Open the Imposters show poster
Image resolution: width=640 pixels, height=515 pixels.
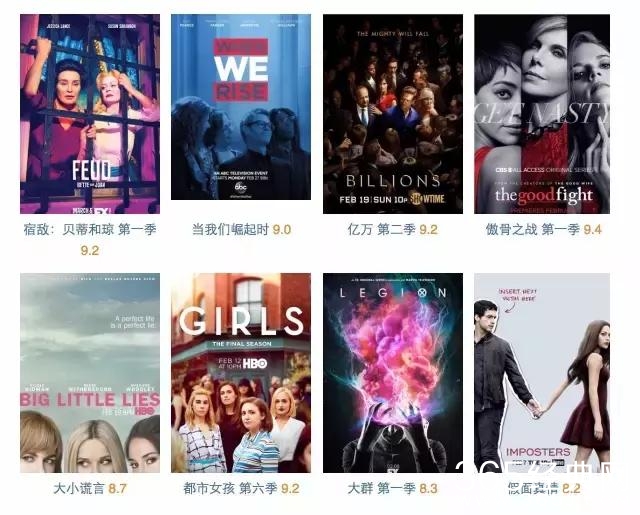pos(542,372)
